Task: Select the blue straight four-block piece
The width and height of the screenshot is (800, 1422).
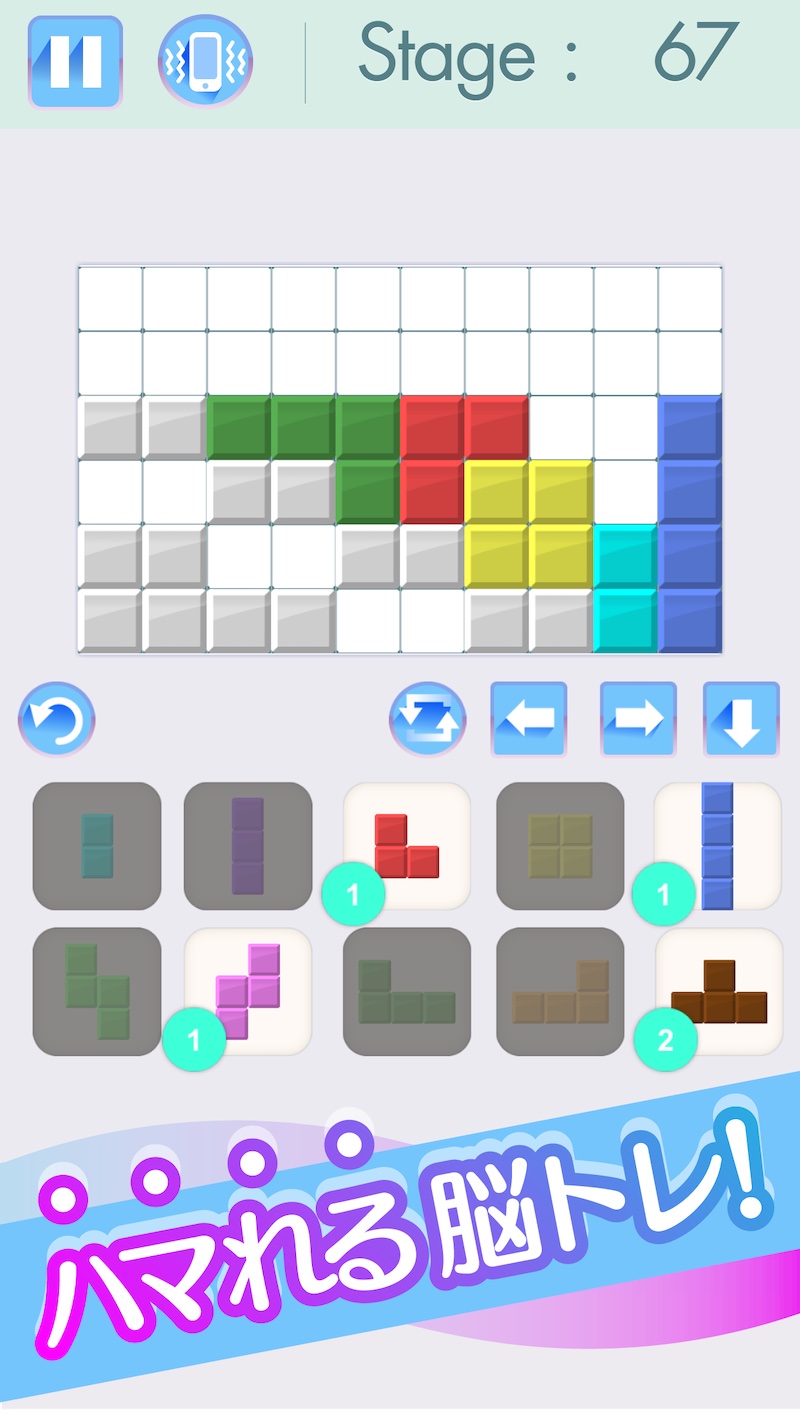Action: [x=718, y=846]
